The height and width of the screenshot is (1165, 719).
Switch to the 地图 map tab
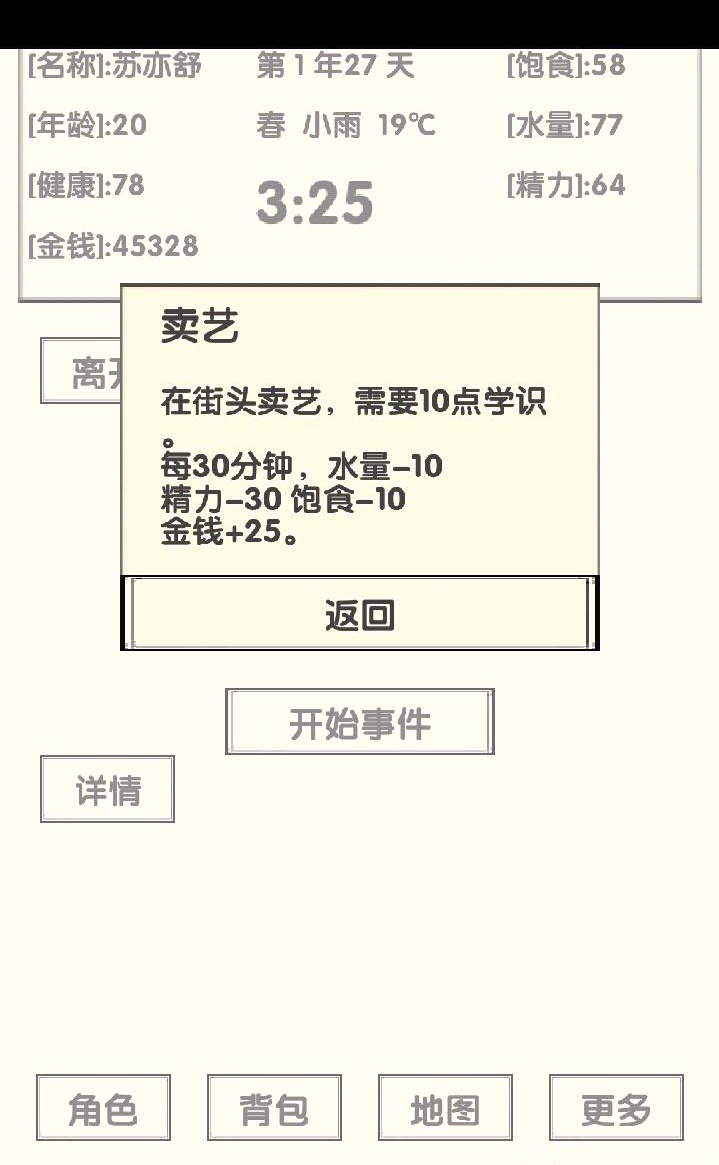(x=445, y=1108)
